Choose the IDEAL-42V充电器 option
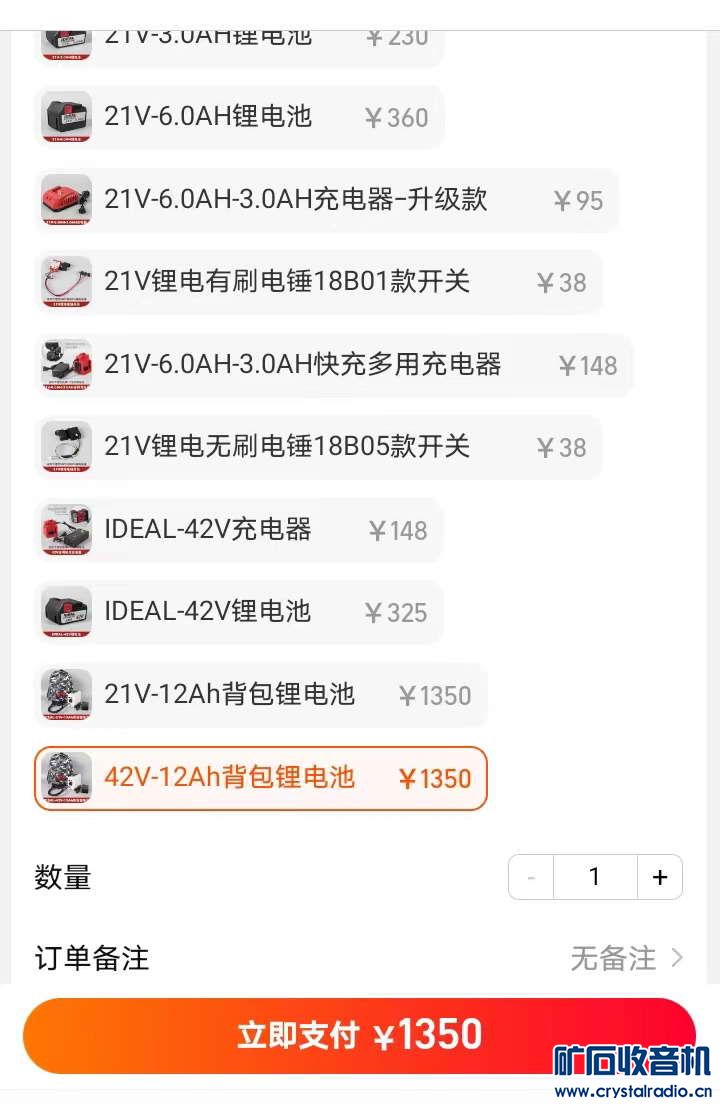The width and height of the screenshot is (720, 1104). [x=238, y=530]
